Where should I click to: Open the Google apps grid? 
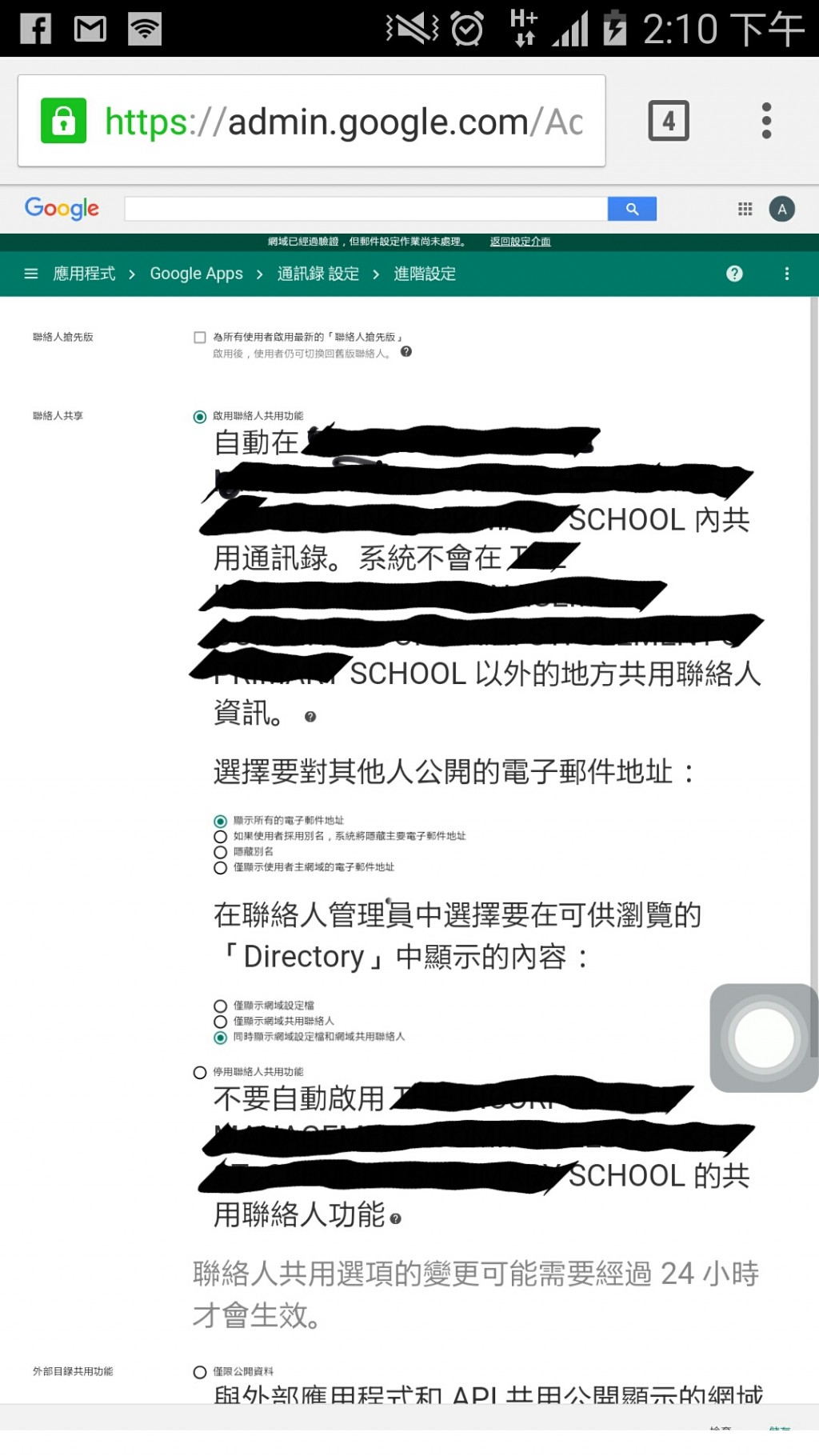click(x=745, y=209)
